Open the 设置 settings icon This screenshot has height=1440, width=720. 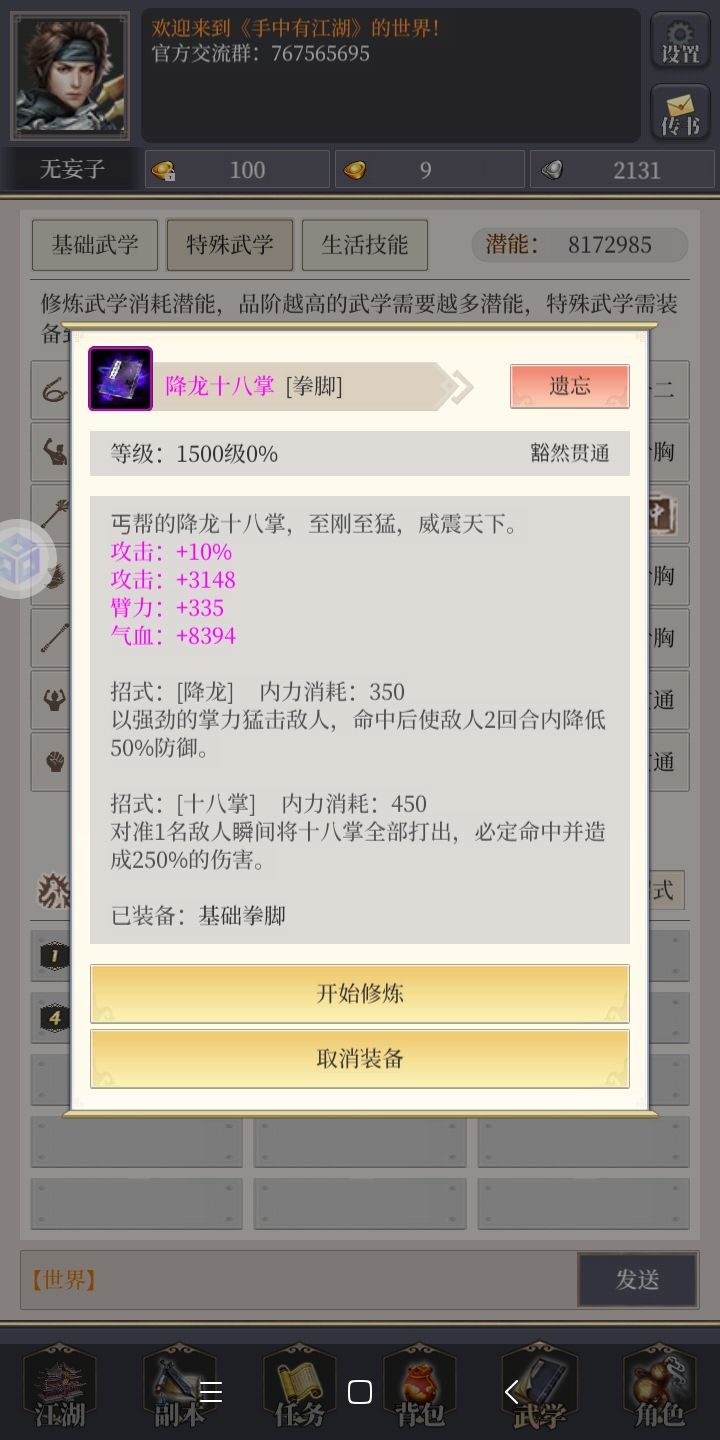681,40
